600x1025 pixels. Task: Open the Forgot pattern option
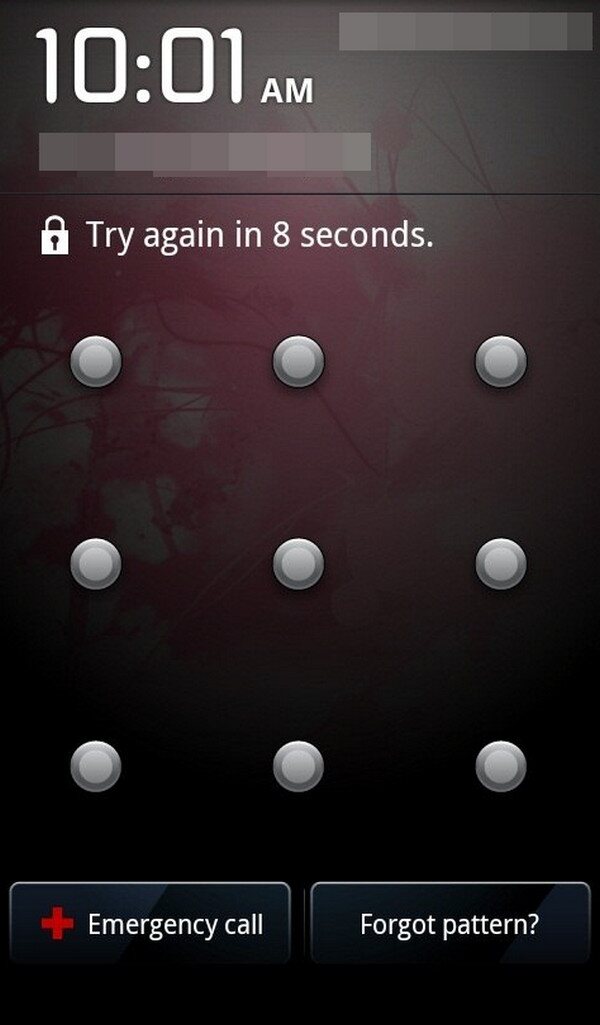[450, 924]
